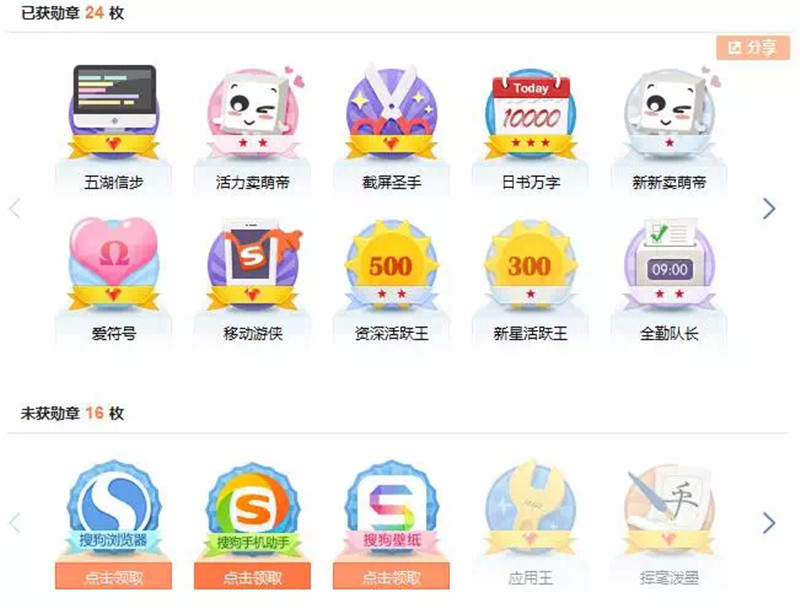Image resolution: width=800 pixels, height=608 pixels.
Task: Claim the 搜狗手机助手 medal via 点击领取
Action: (x=252, y=577)
